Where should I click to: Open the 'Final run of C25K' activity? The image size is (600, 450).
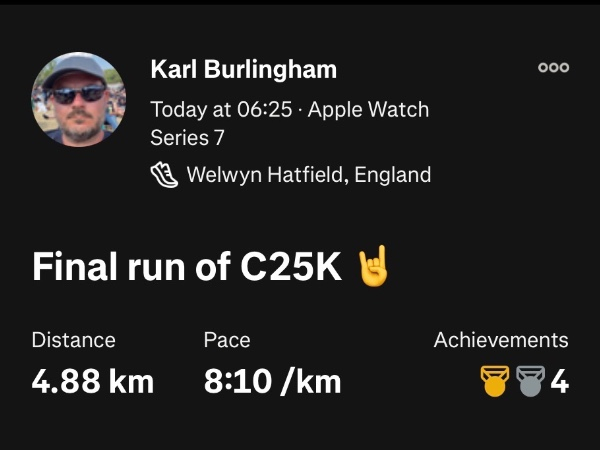[x=210, y=266]
